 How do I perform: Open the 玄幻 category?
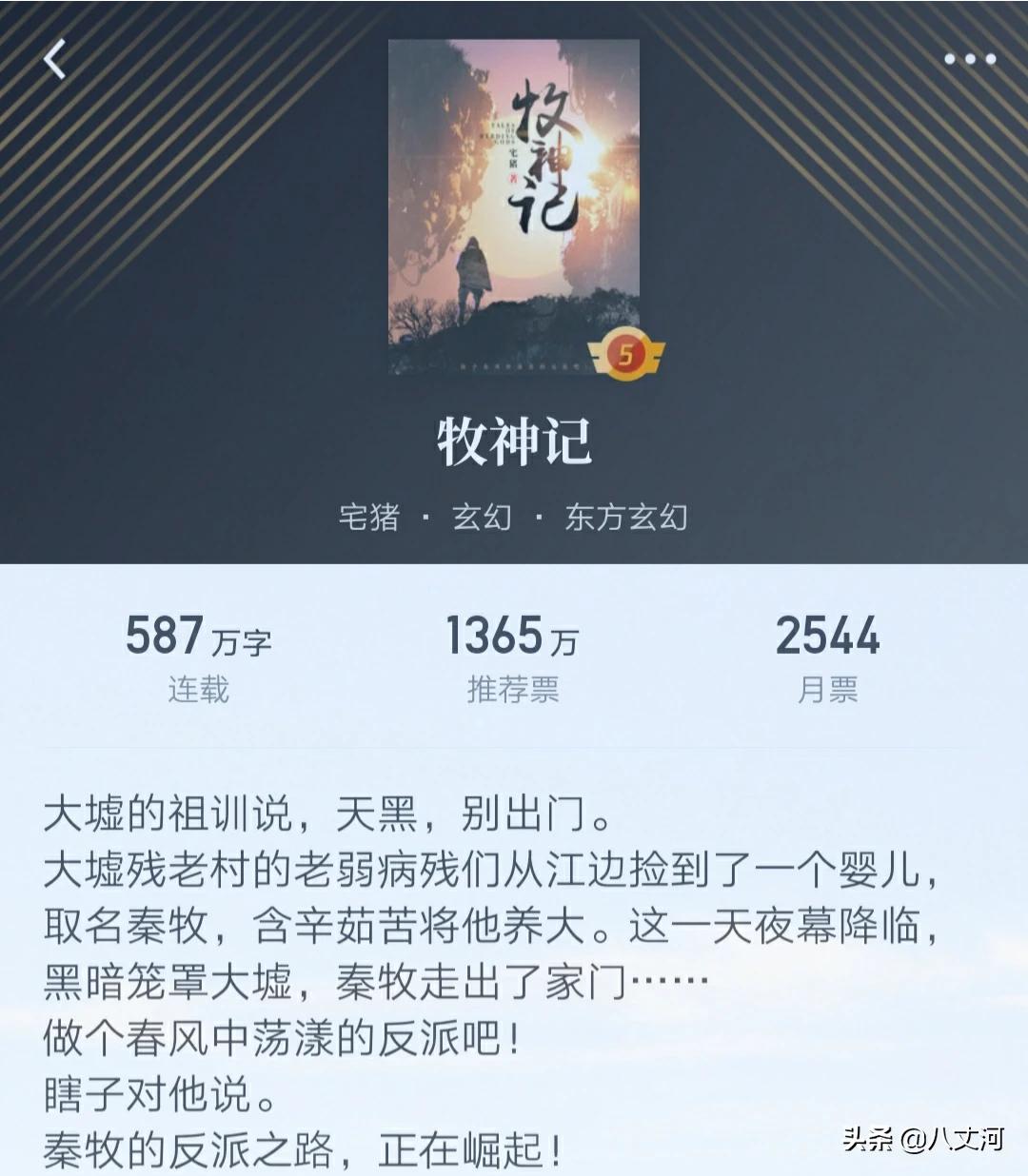pos(482,518)
